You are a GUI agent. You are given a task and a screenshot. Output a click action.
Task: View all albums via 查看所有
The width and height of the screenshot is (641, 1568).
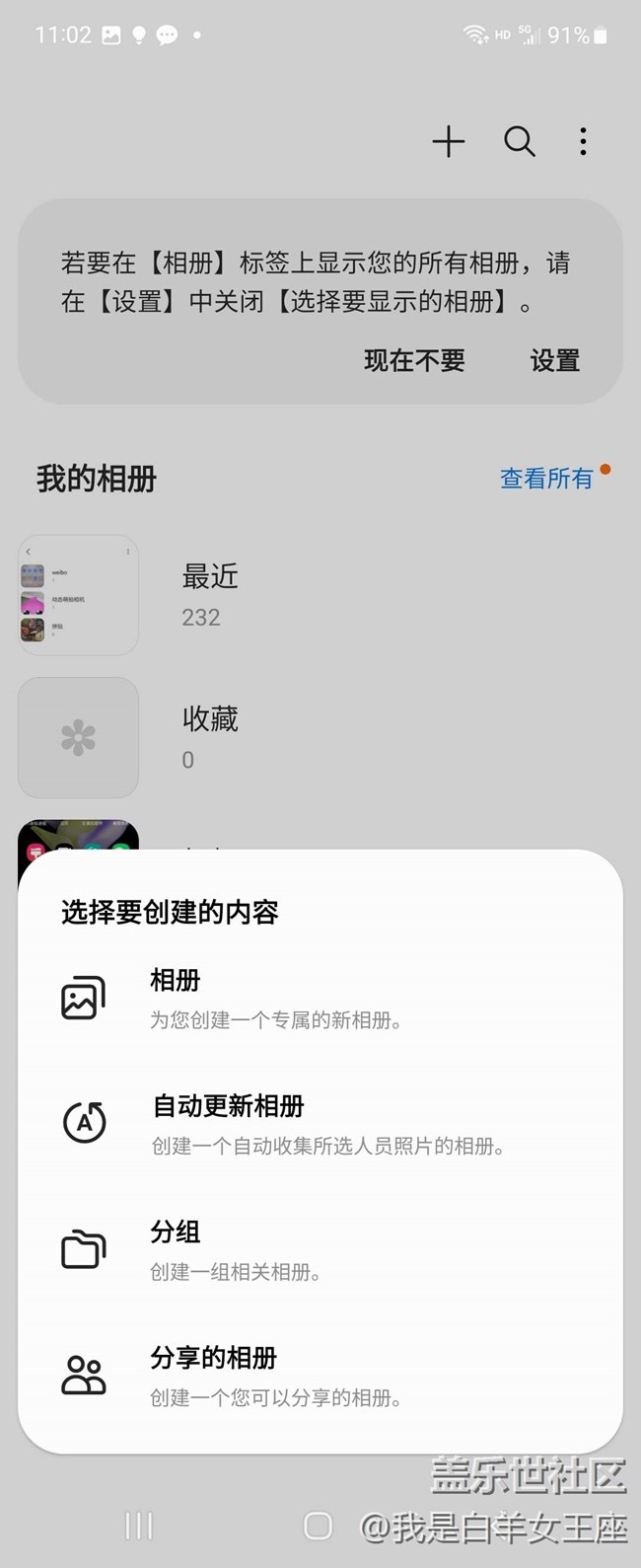tap(546, 479)
